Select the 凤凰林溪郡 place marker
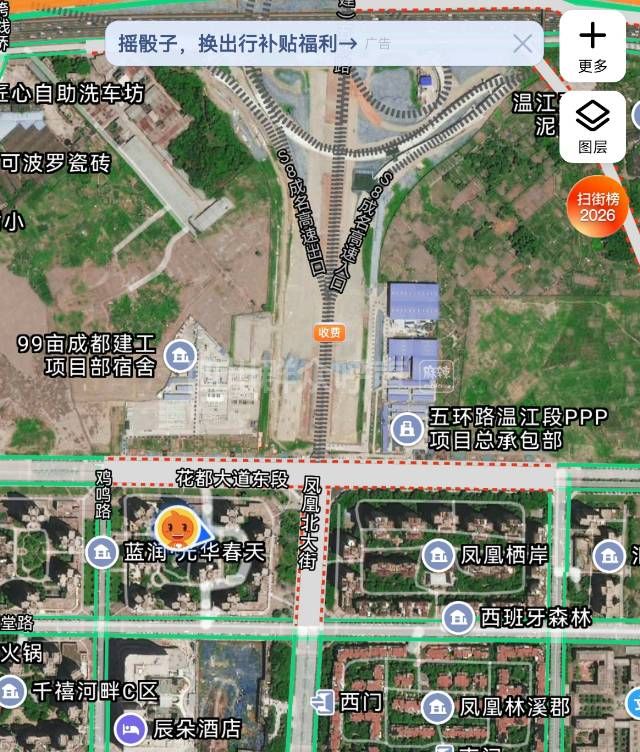 pos(436,707)
